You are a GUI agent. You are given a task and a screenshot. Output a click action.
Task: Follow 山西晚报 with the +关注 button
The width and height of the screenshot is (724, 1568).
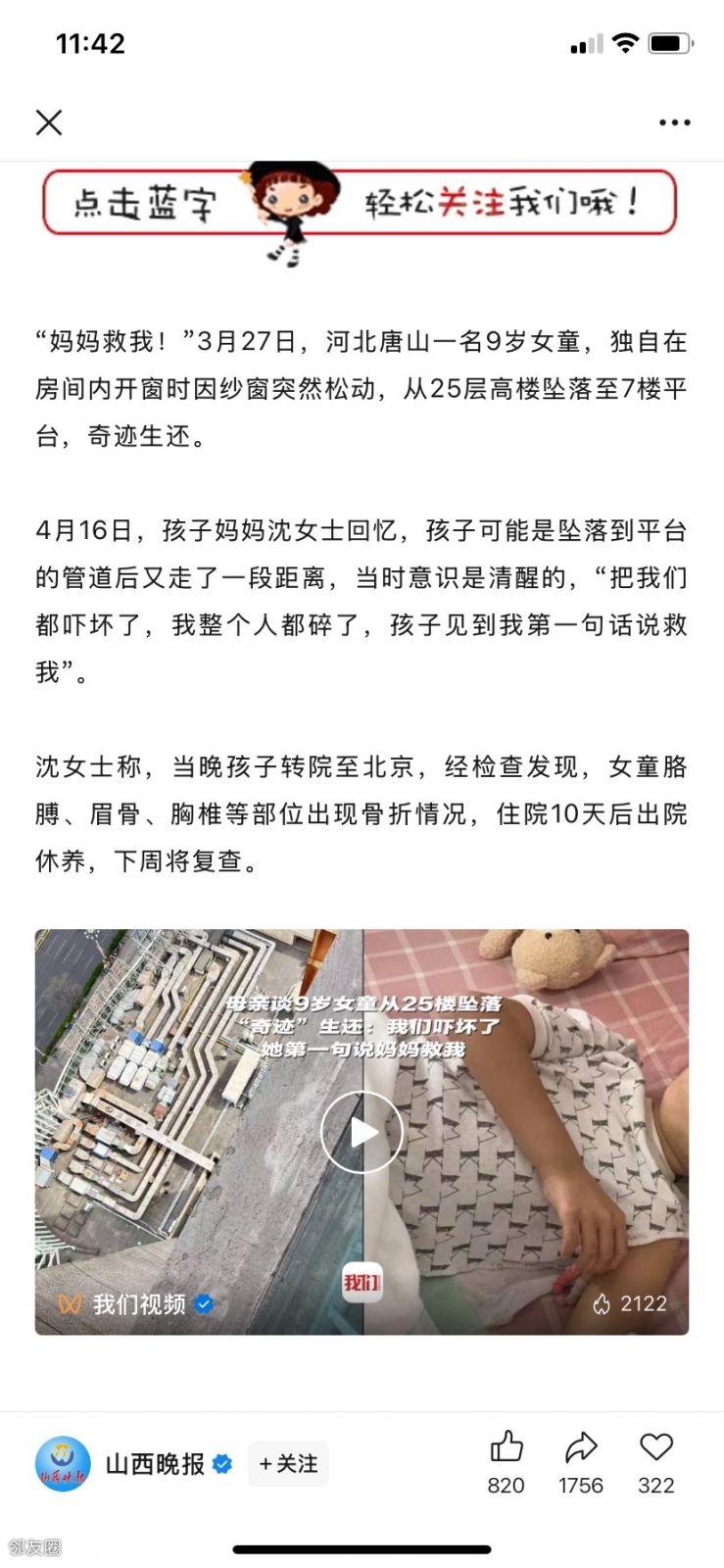point(288,1464)
